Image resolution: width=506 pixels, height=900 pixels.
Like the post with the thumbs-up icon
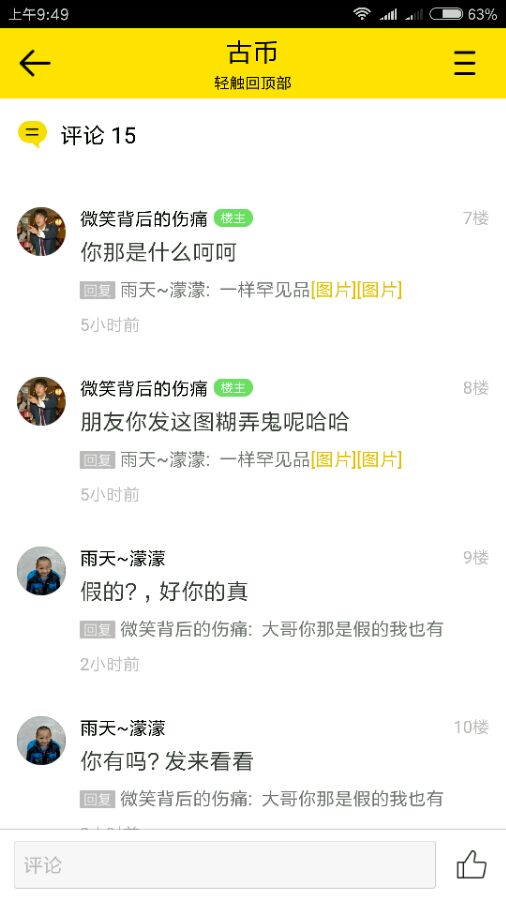pos(472,865)
